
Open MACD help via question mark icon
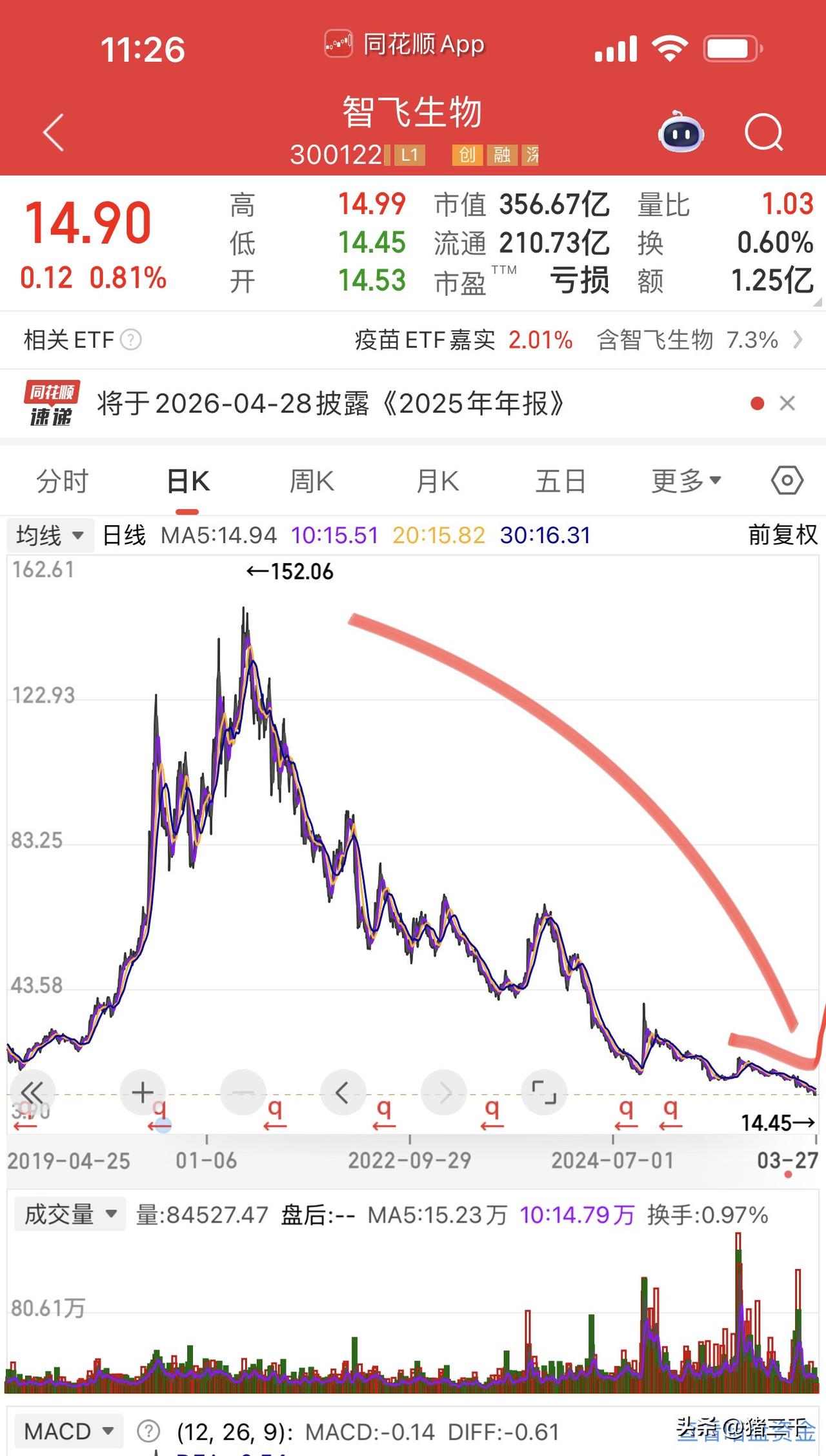coord(148,1430)
